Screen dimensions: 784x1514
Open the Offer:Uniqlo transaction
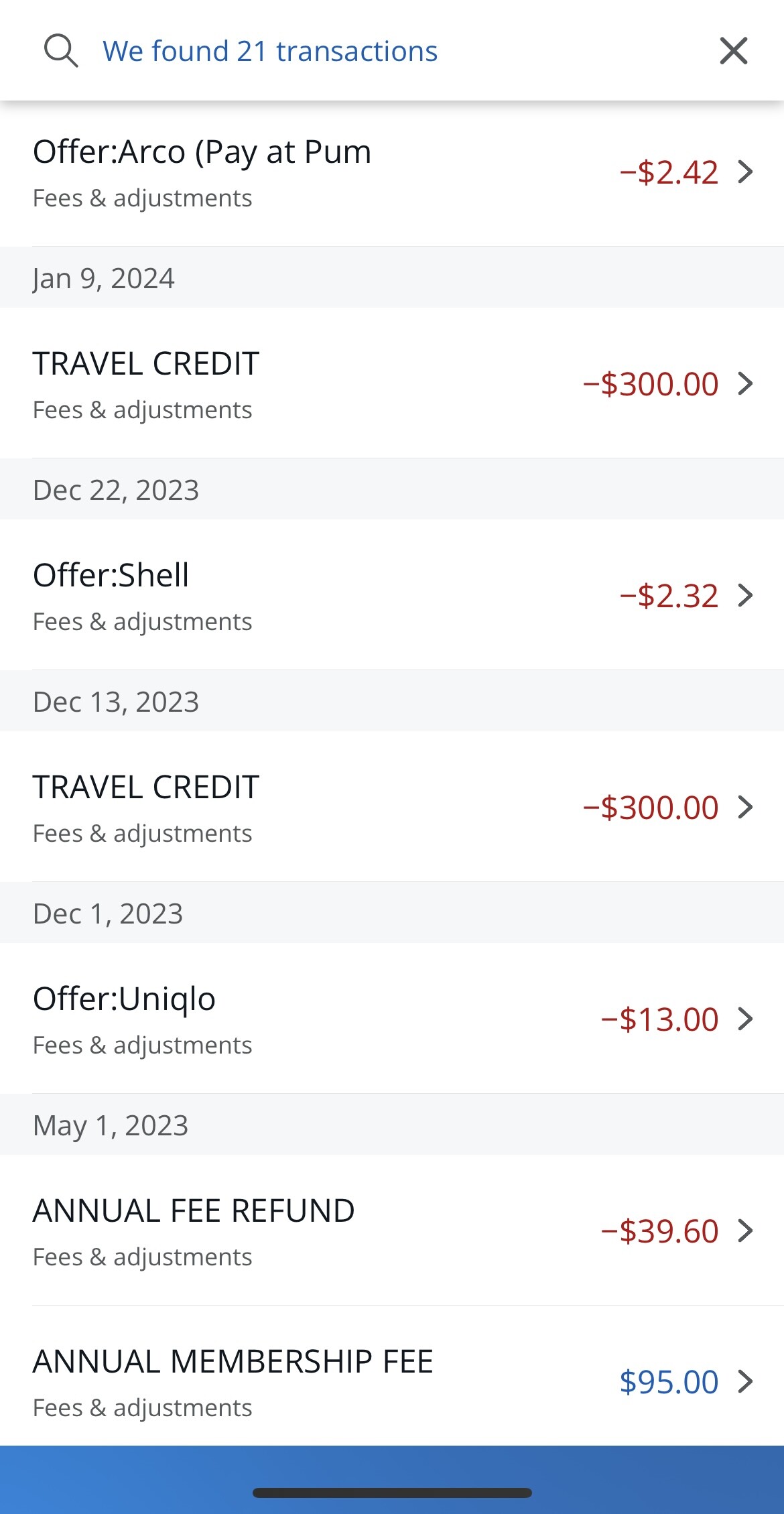pos(392,1019)
